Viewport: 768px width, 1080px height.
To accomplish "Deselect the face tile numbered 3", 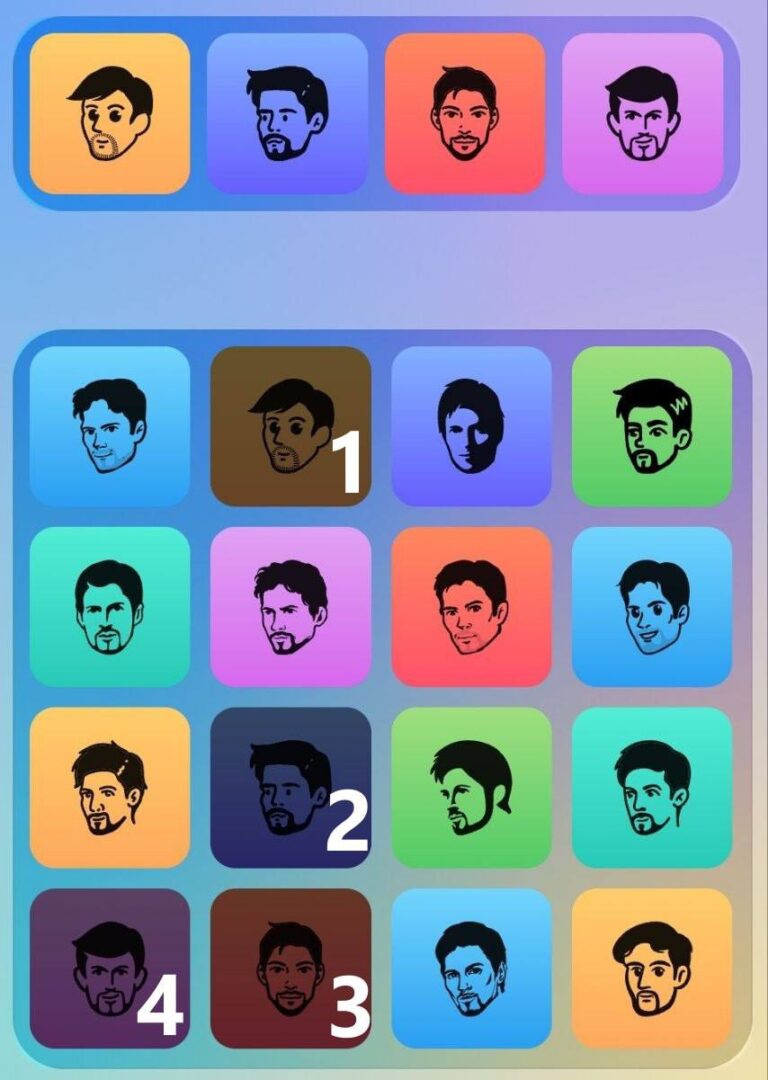I will (290, 968).
